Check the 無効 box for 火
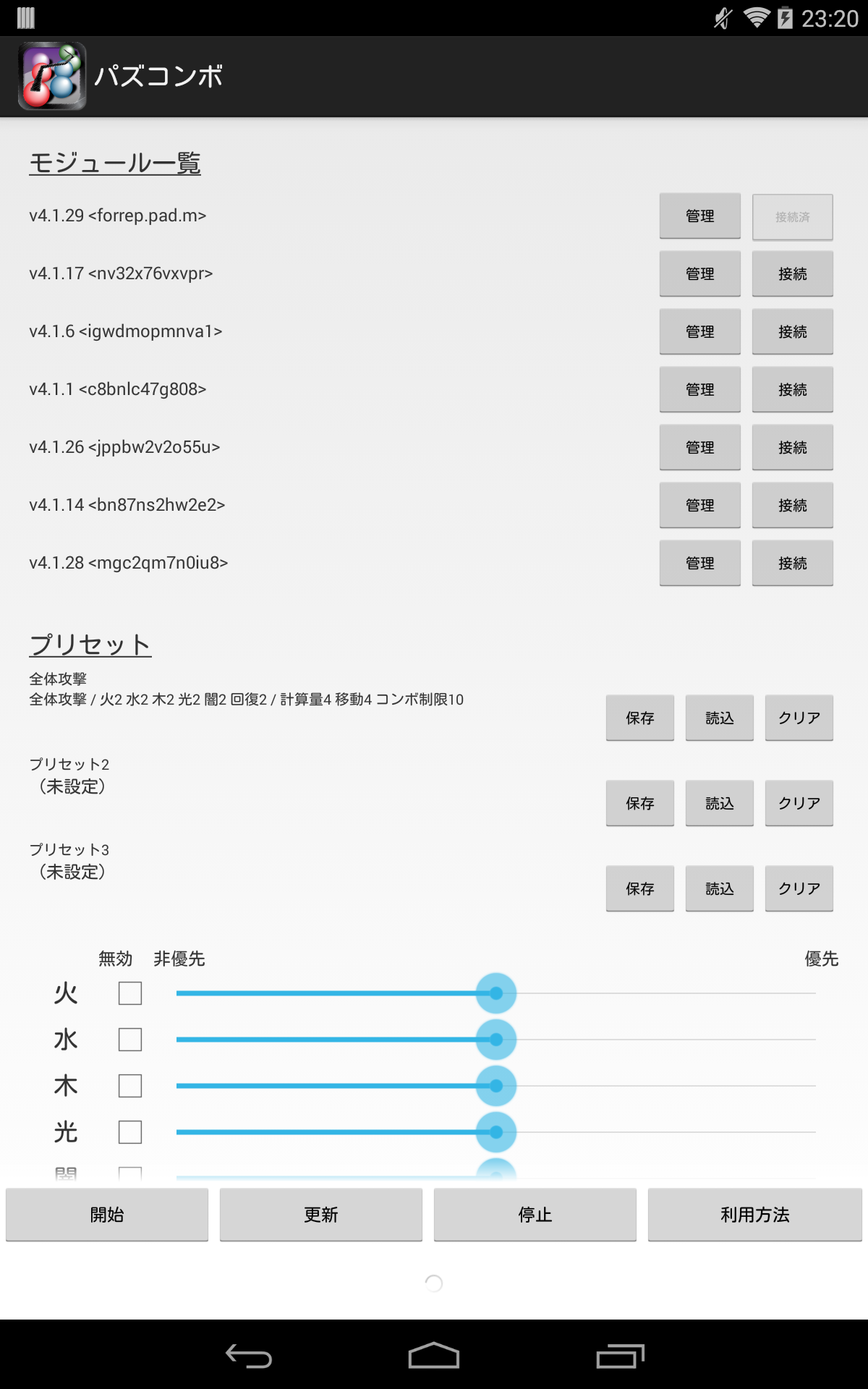This screenshot has height=1389, width=868. click(130, 993)
